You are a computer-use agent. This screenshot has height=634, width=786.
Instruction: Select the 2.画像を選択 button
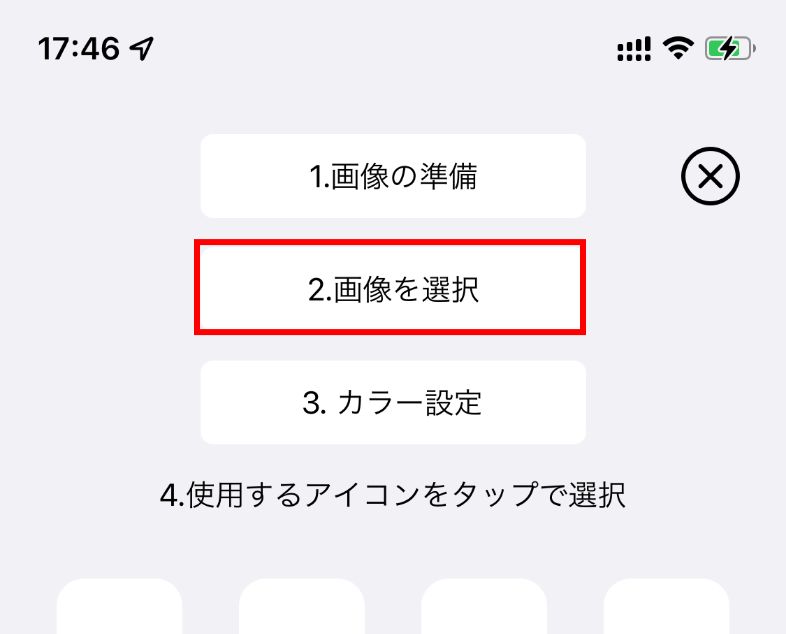tap(392, 289)
